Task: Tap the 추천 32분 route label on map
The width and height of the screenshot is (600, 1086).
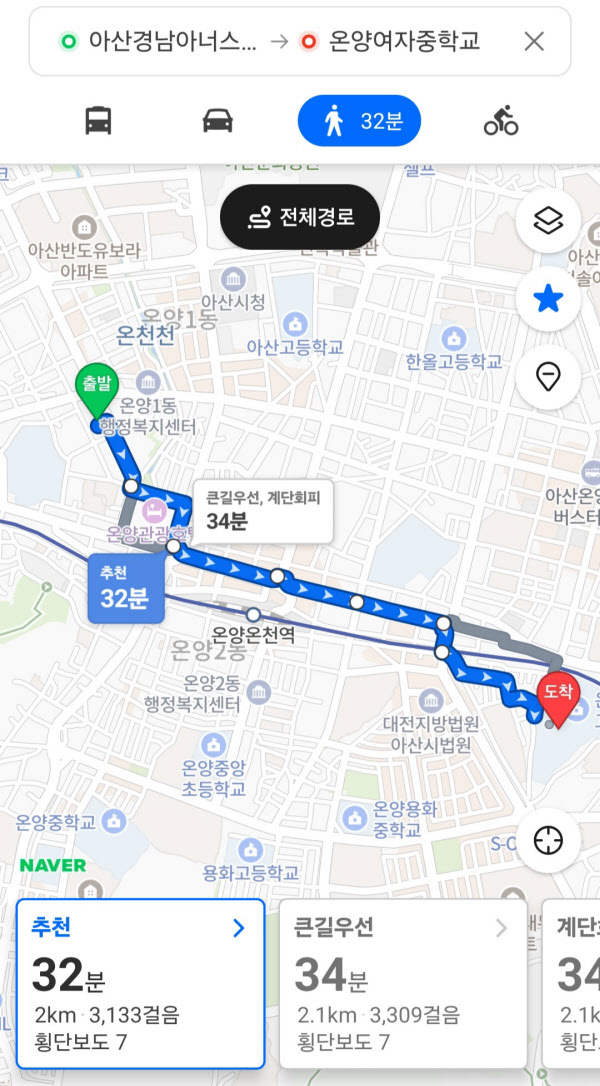Action: (x=125, y=588)
